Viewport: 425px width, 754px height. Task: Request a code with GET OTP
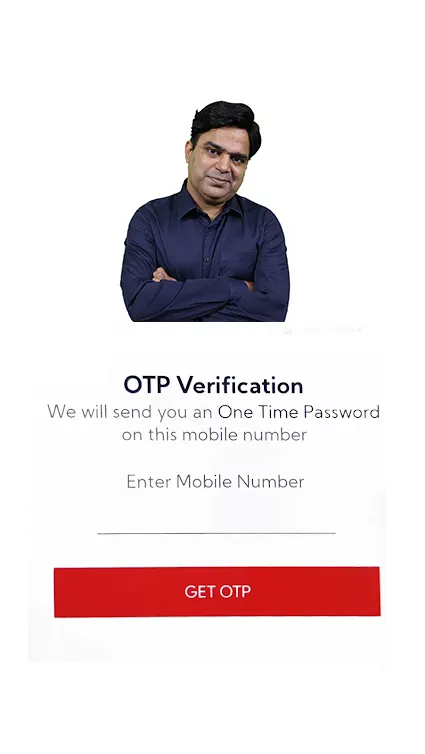pos(217,591)
